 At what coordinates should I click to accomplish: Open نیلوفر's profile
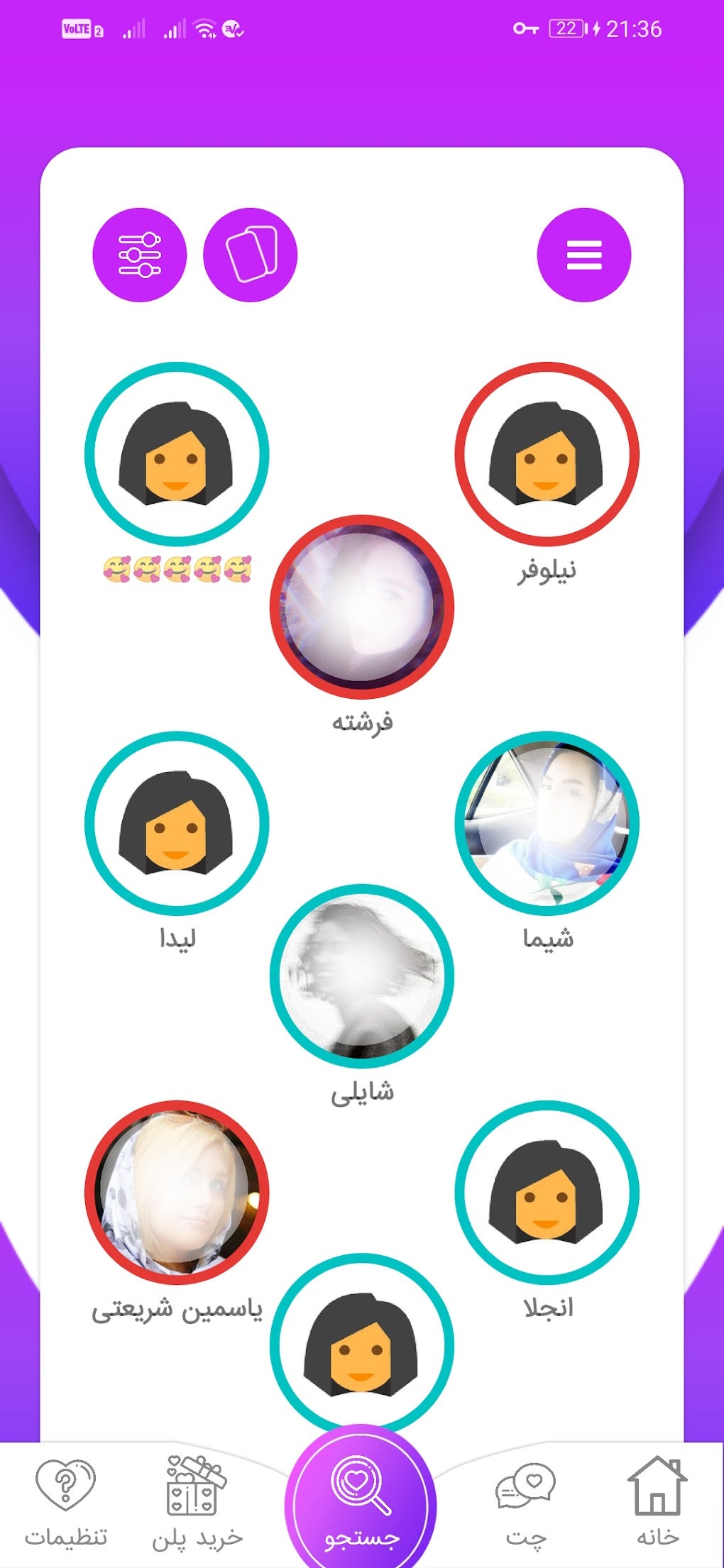point(547,454)
